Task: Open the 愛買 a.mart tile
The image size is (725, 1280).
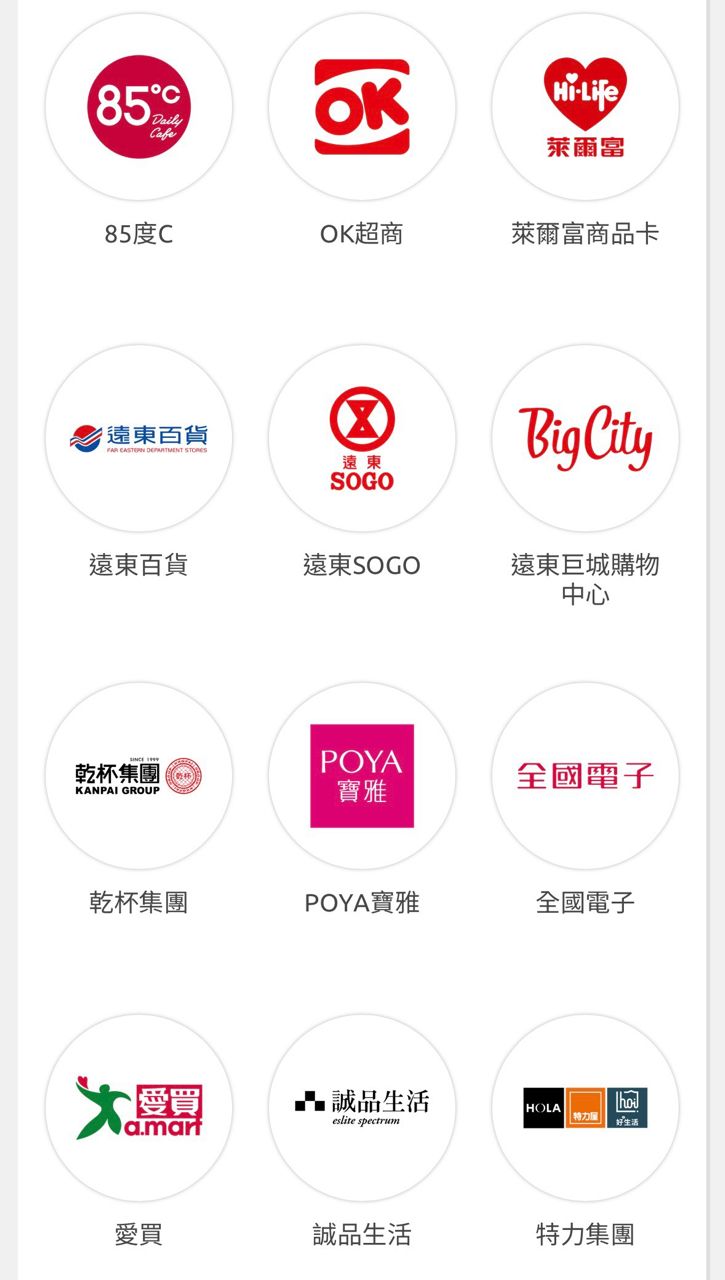Action: click(x=139, y=1107)
